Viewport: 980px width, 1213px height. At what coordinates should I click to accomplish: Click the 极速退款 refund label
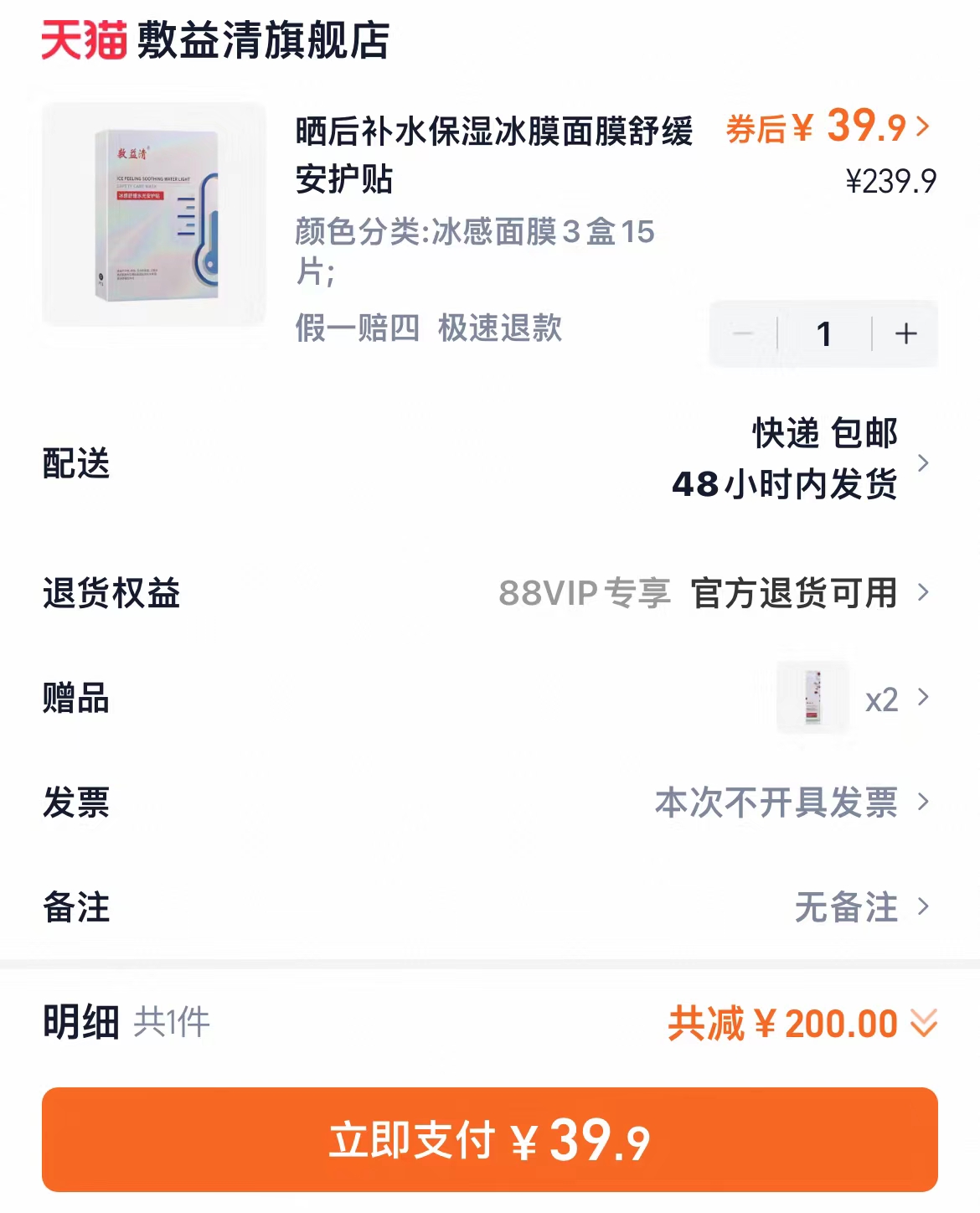(x=498, y=329)
